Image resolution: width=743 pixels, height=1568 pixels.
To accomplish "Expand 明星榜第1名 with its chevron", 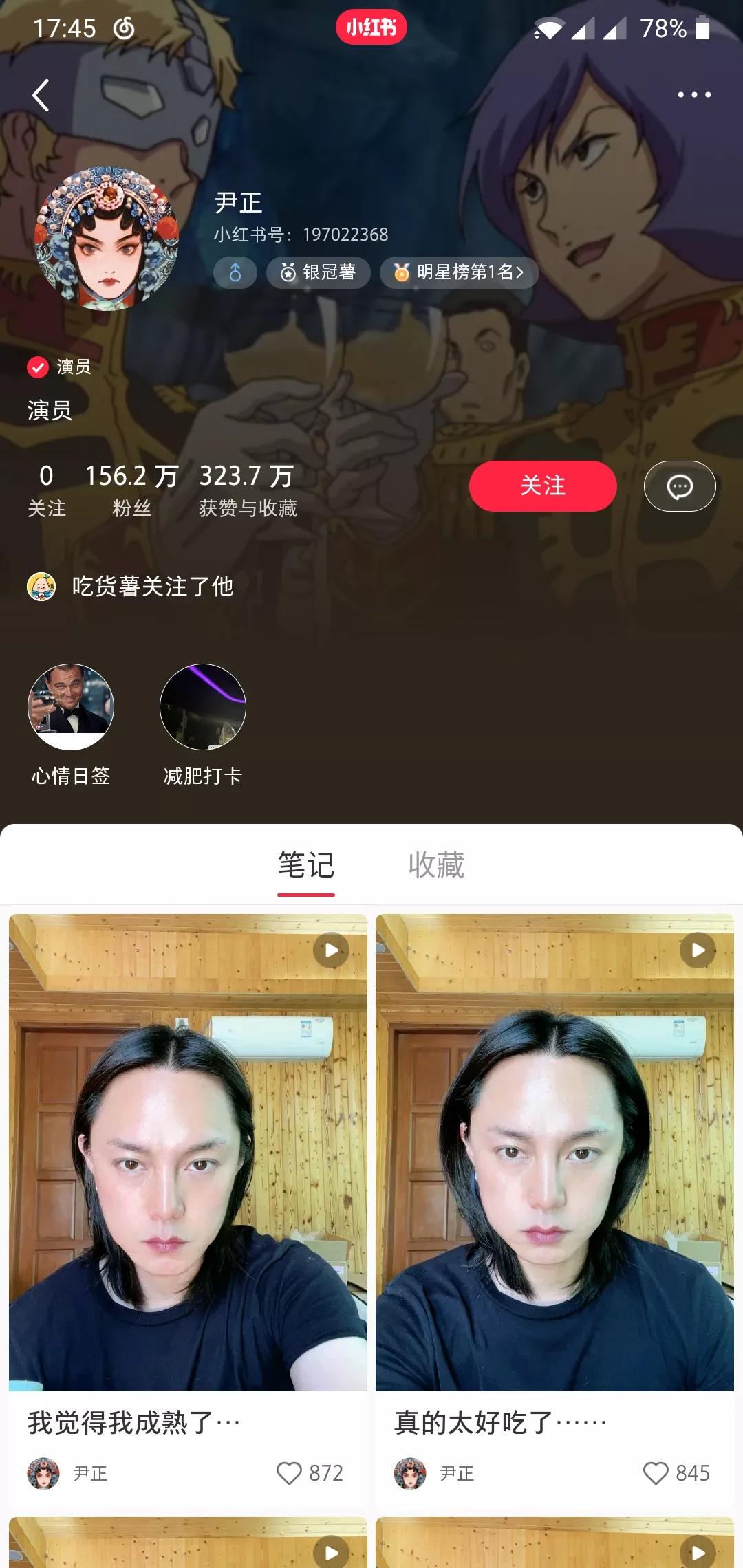I will pos(459,273).
